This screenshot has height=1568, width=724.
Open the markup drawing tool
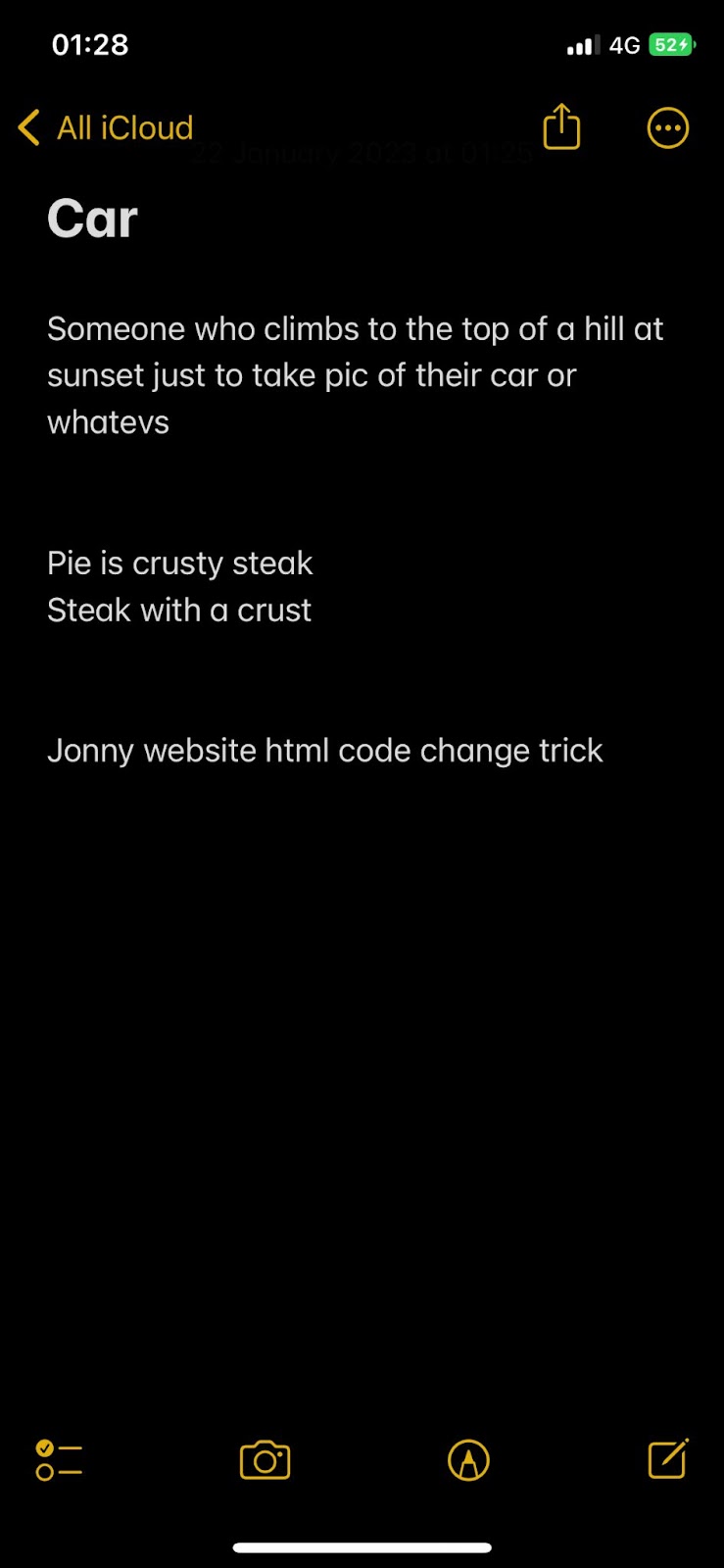pos(468,1460)
